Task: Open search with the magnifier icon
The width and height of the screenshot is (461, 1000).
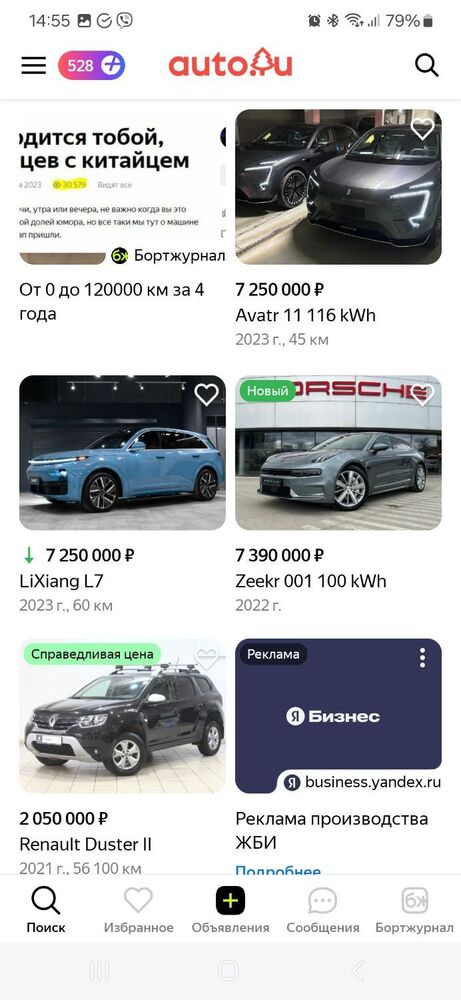Action: coord(427,66)
